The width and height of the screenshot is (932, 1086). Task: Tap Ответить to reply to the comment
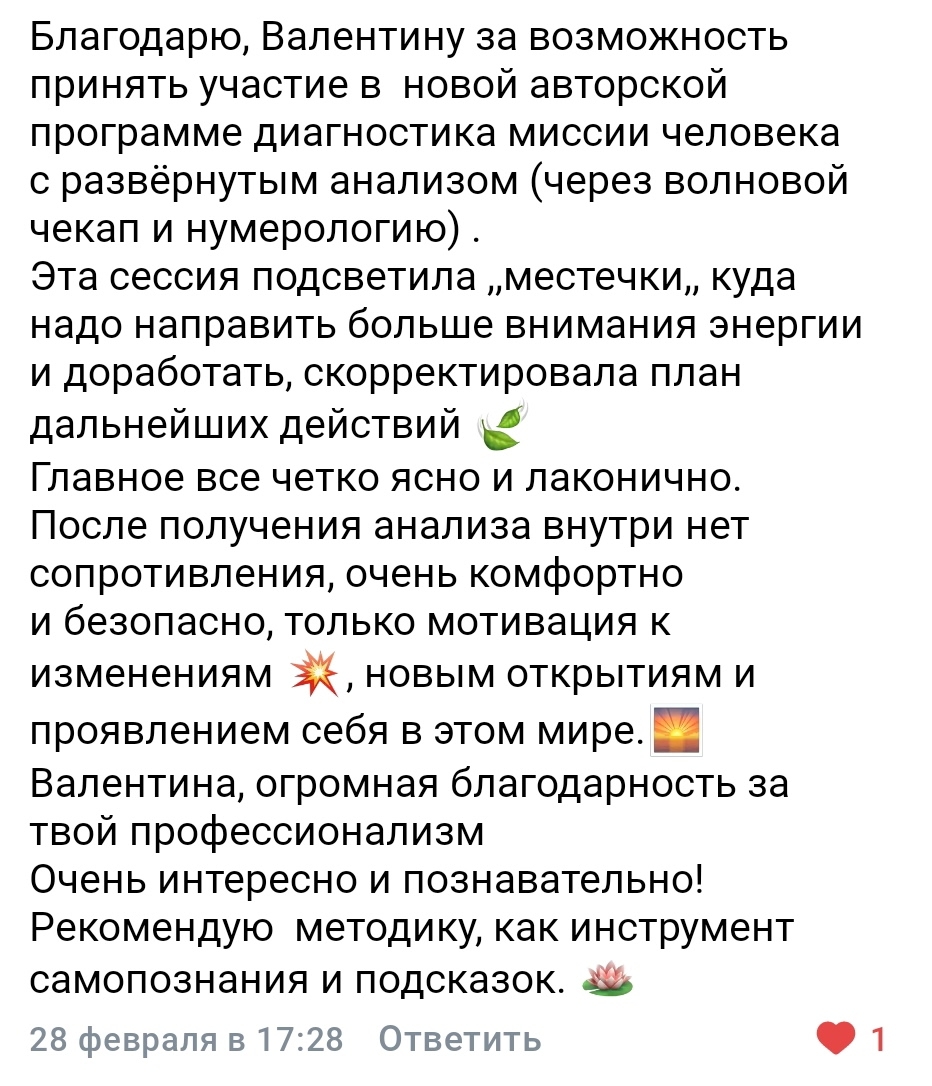[460, 1039]
